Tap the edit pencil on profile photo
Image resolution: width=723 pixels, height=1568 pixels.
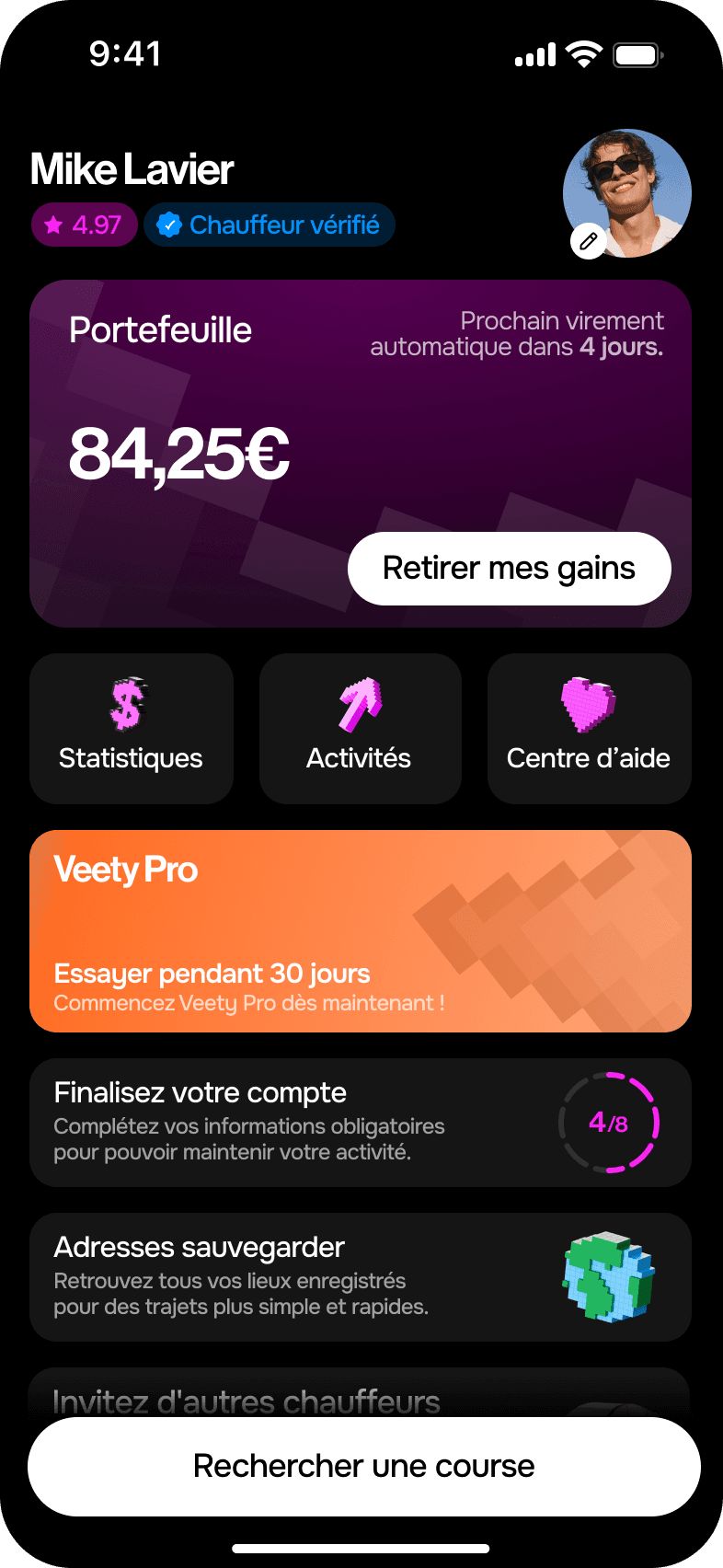pyautogui.click(x=589, y=242)
